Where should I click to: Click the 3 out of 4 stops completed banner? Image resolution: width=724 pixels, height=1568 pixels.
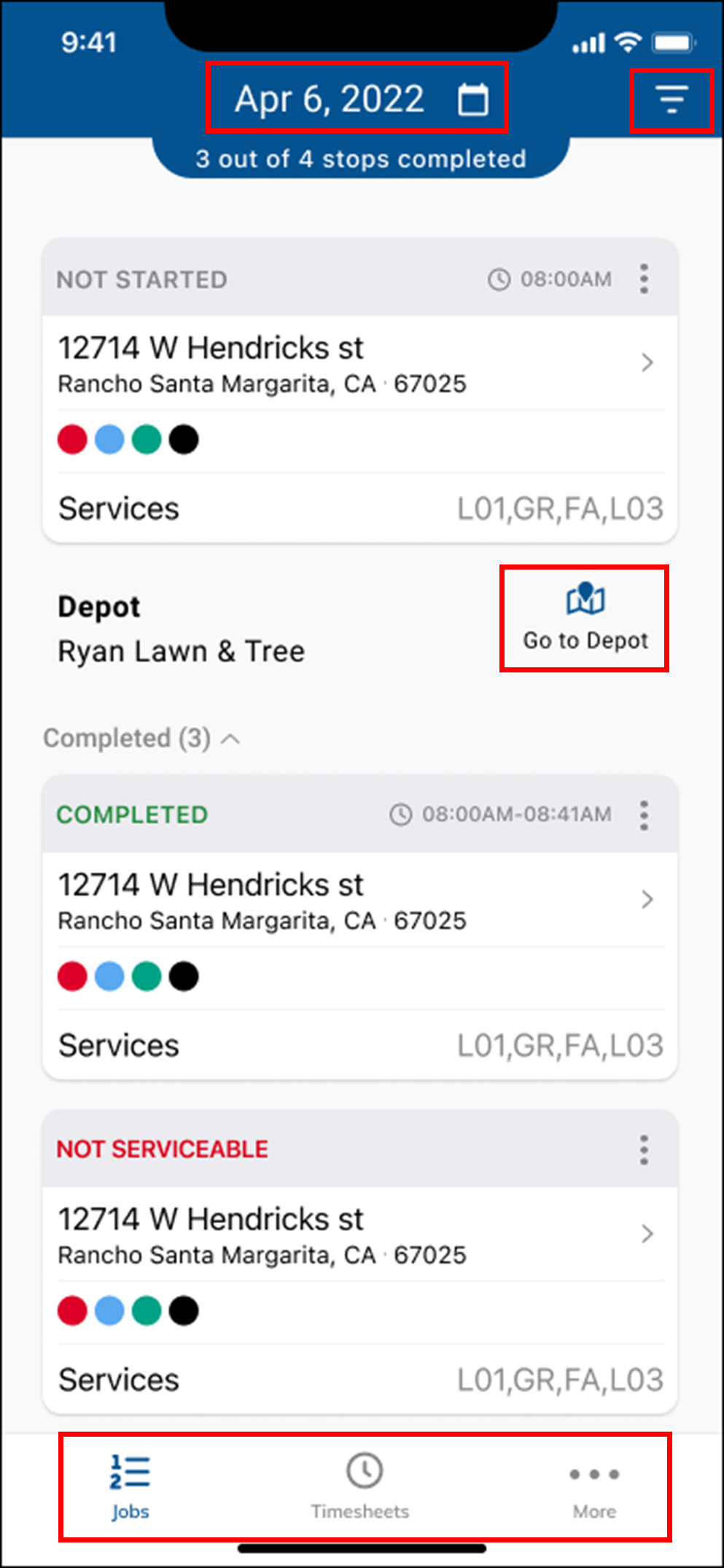[362, 158]
